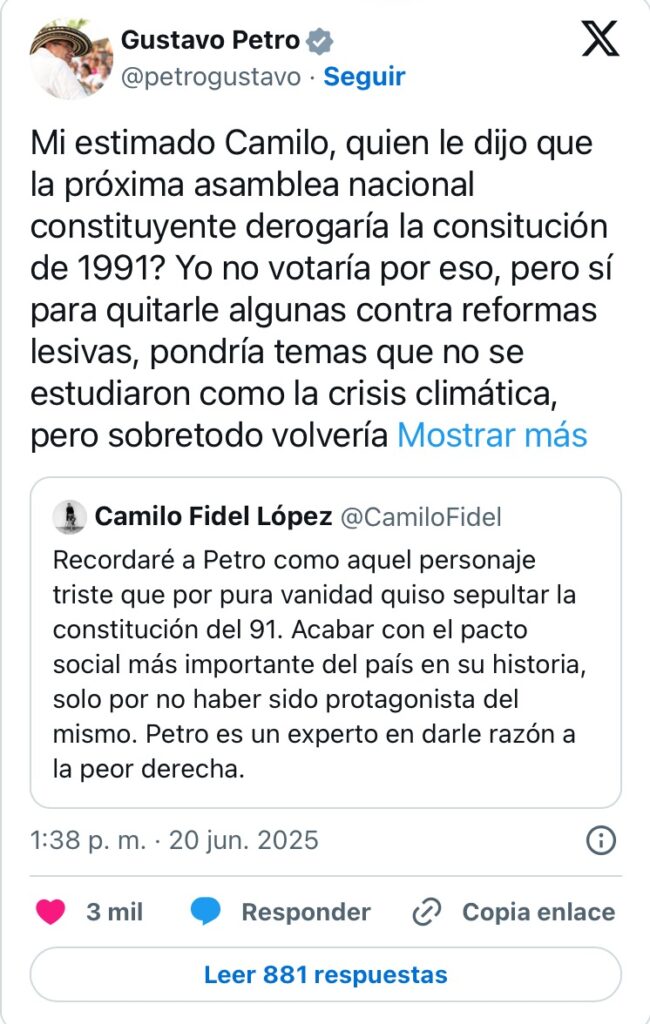Read the 881 respuestas

point(325,974)
